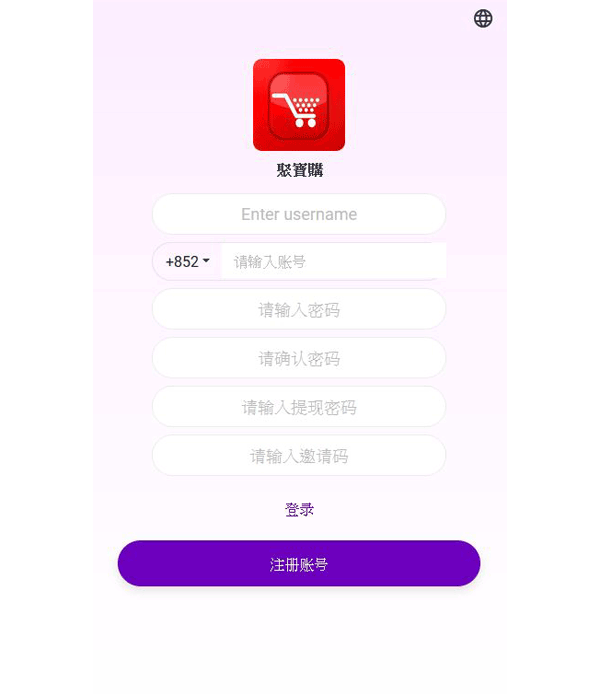Tap the 请确认密码 confirm password field

(x=299, y=358)
